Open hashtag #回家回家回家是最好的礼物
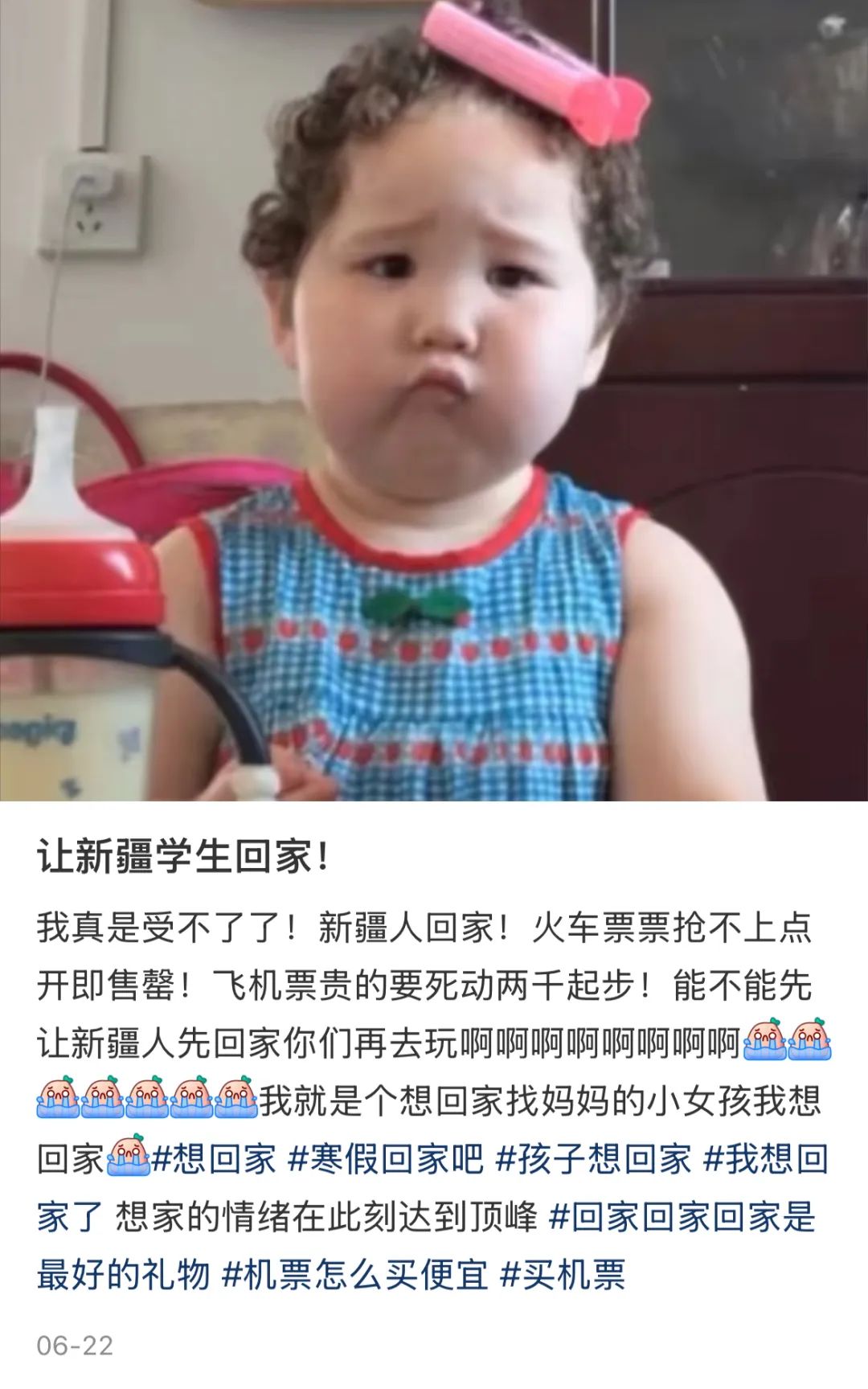 tap(682, 1217)
